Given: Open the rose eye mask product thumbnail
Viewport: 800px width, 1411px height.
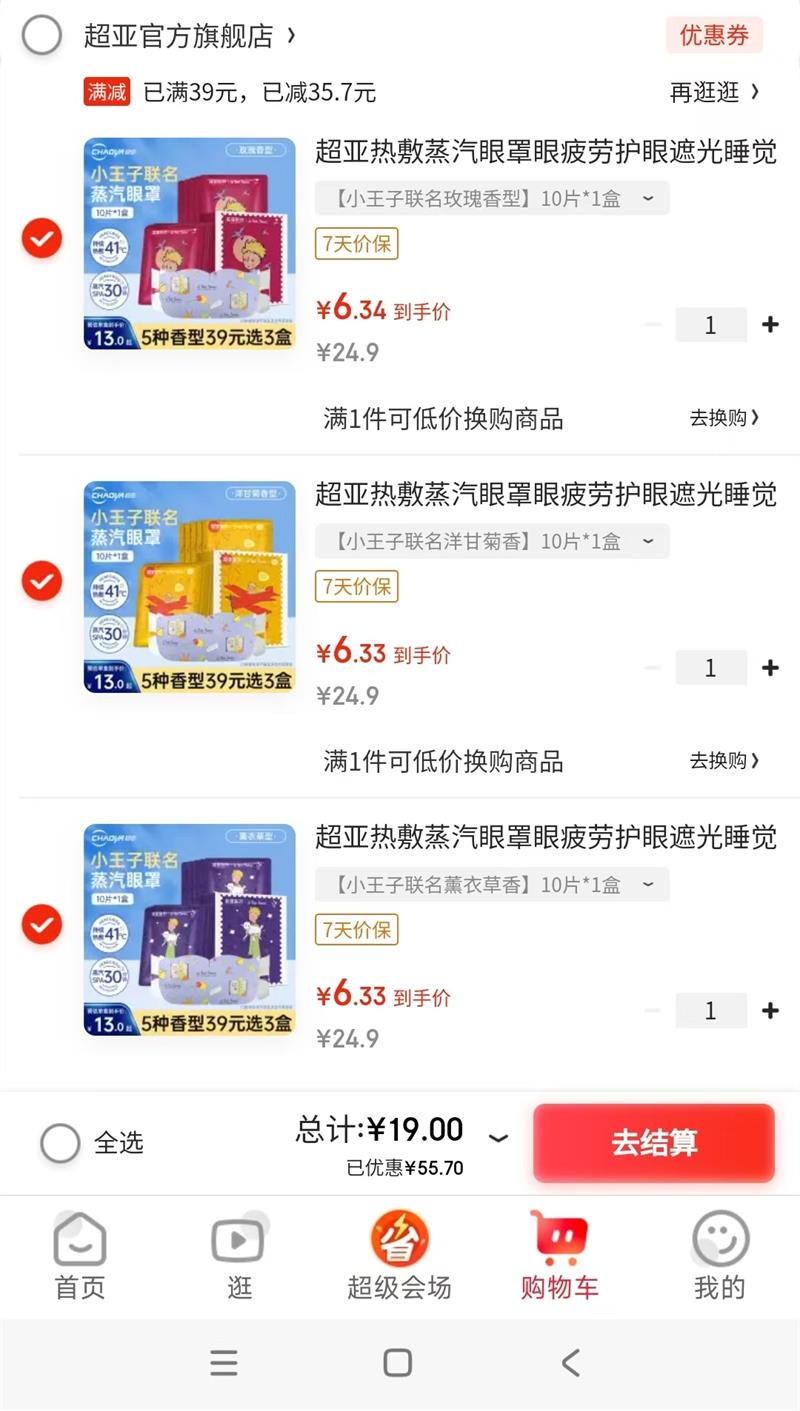Looking at the screenshot, I should 189,240.
